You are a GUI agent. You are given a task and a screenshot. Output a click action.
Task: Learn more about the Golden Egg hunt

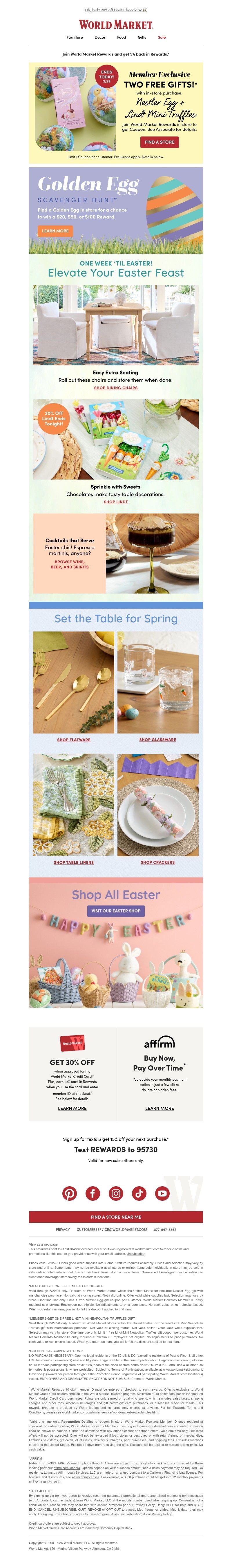point(55,231)
